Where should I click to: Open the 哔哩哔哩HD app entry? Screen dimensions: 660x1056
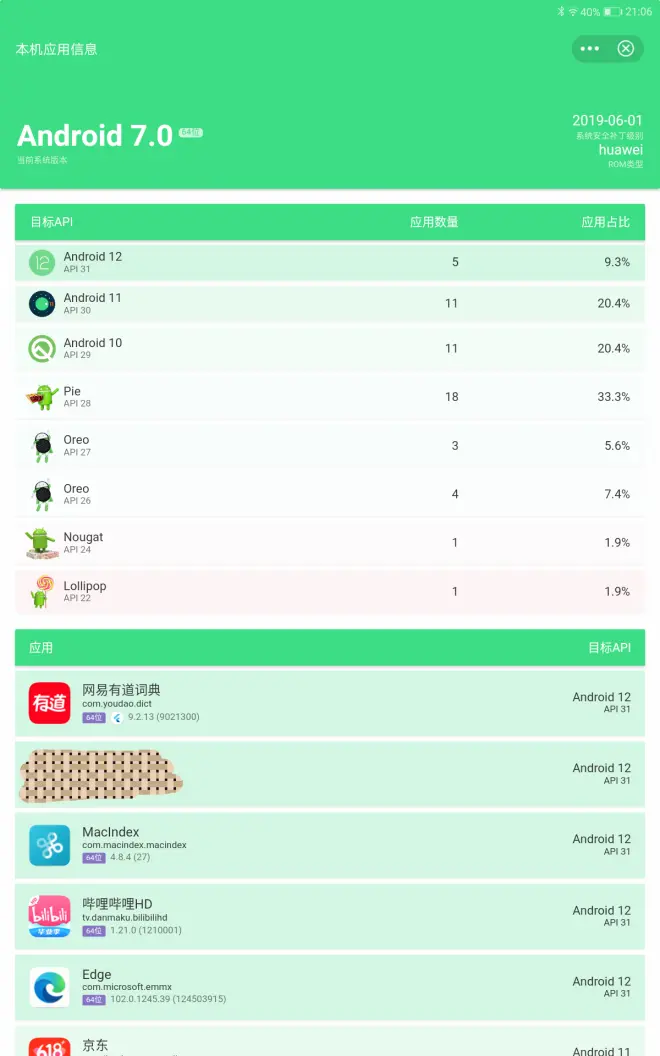pos(330,916)
